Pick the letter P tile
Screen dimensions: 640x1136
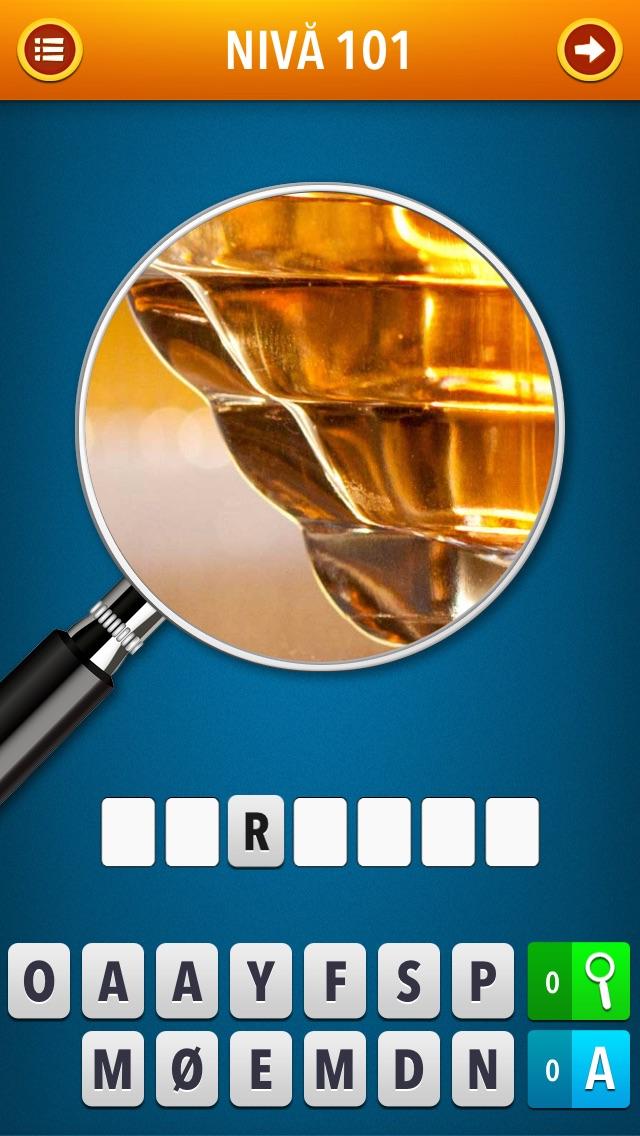483,981
